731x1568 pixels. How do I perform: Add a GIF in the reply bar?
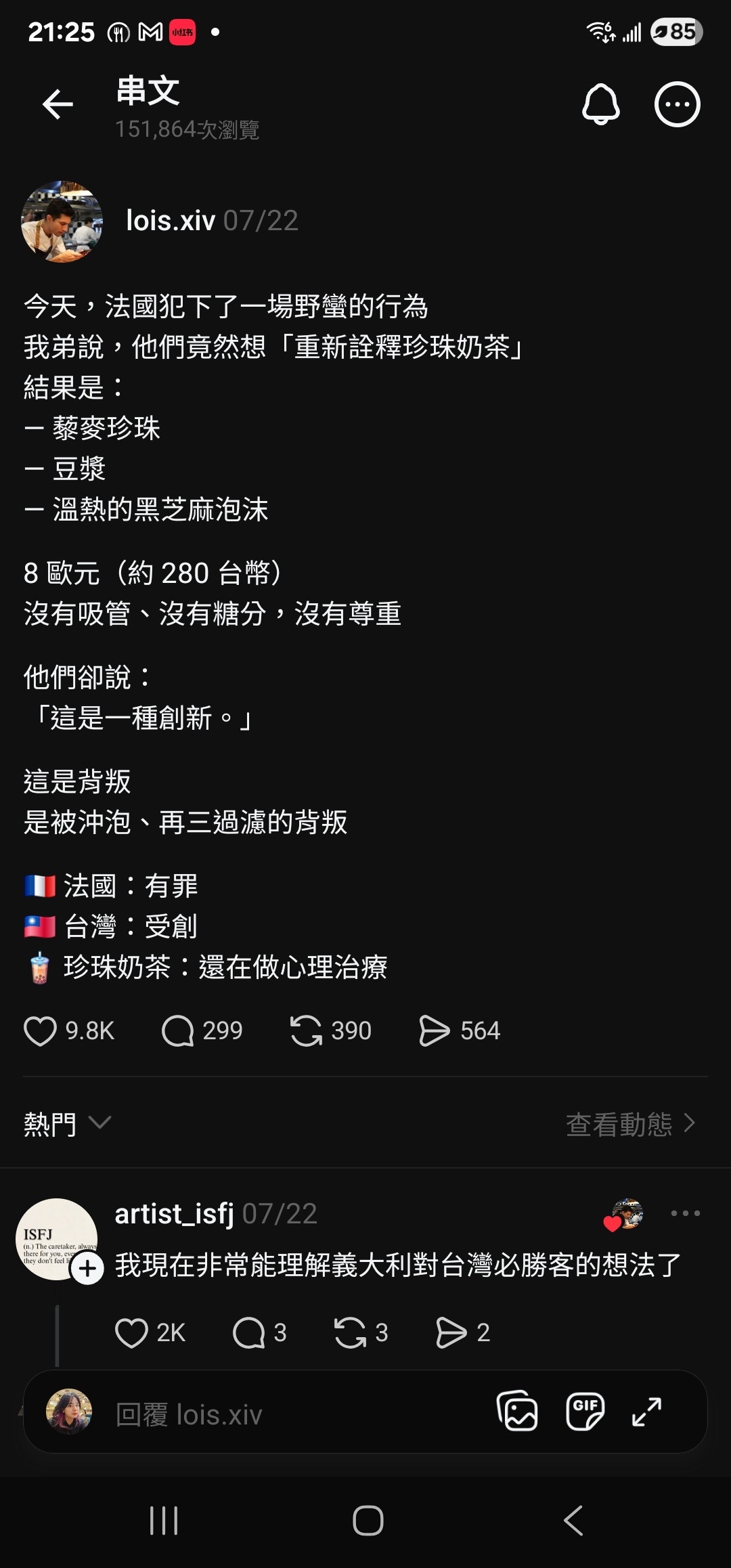point(585,1412)
